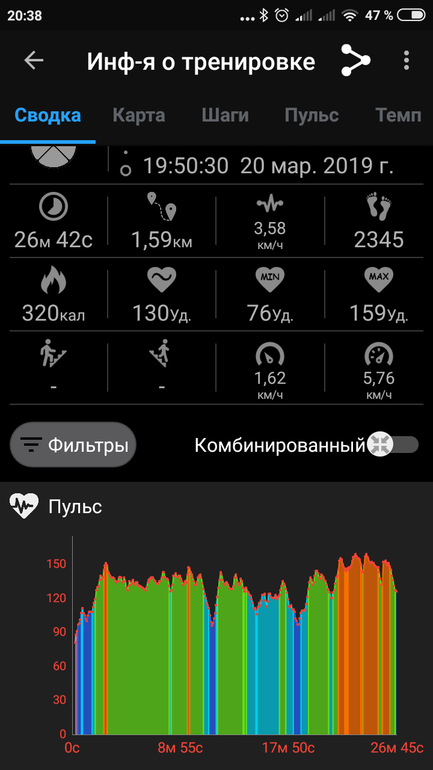Go back using the arrow icon
This screenshot has height=770, width=433.
[x=34, y=60]
